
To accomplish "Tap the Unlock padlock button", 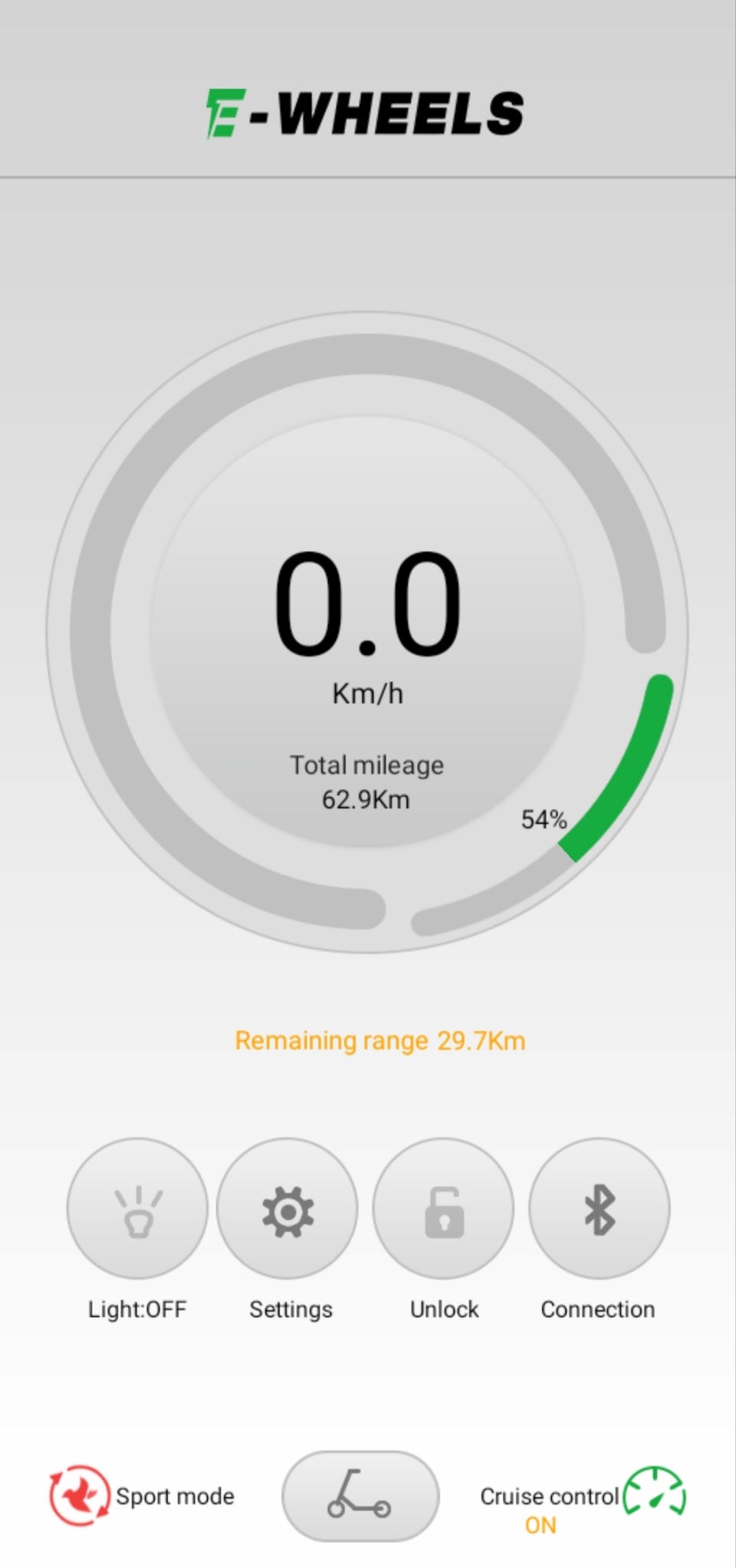I will 443,1209.
